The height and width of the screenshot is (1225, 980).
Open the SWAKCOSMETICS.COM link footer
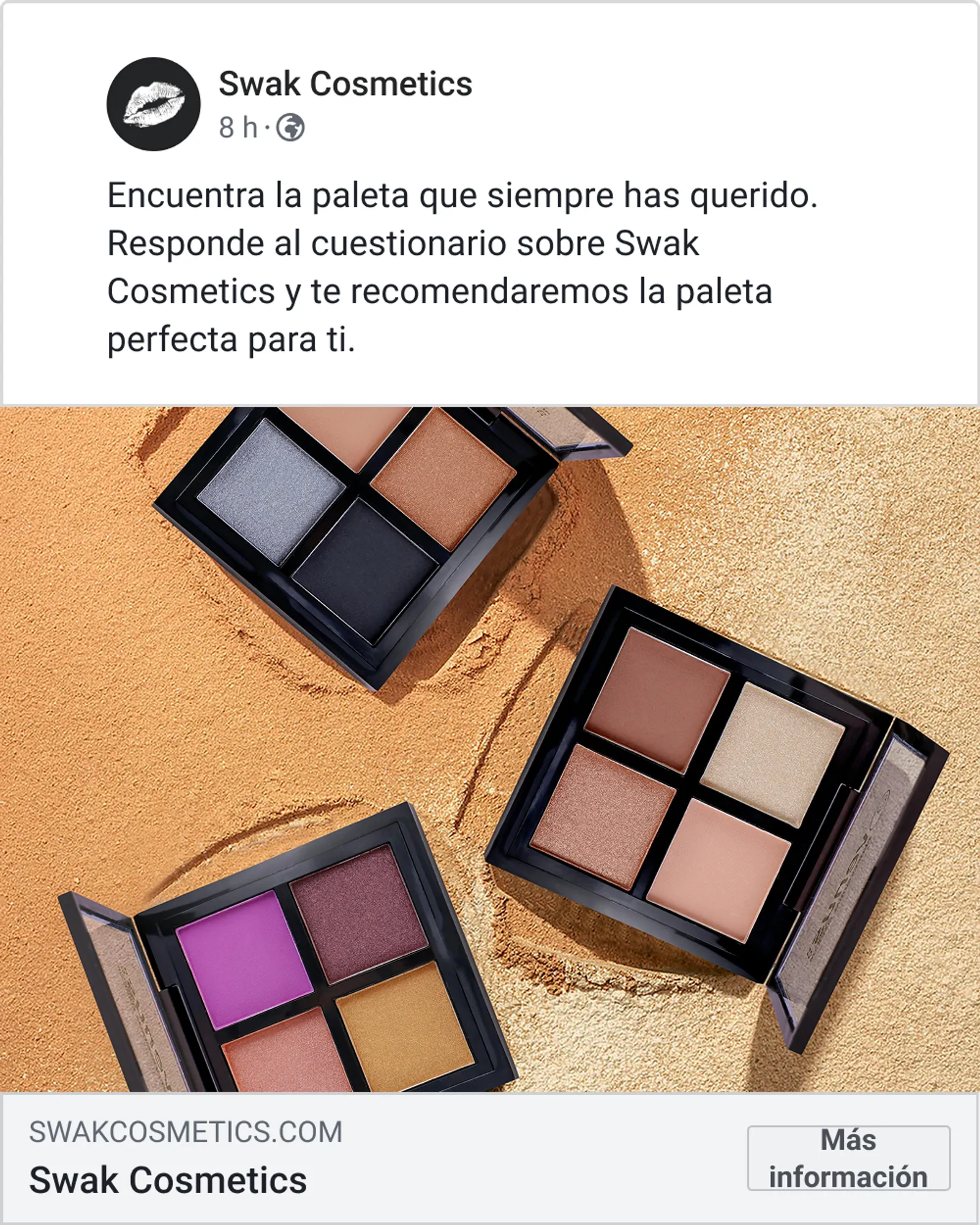[x=186, y=1132]
